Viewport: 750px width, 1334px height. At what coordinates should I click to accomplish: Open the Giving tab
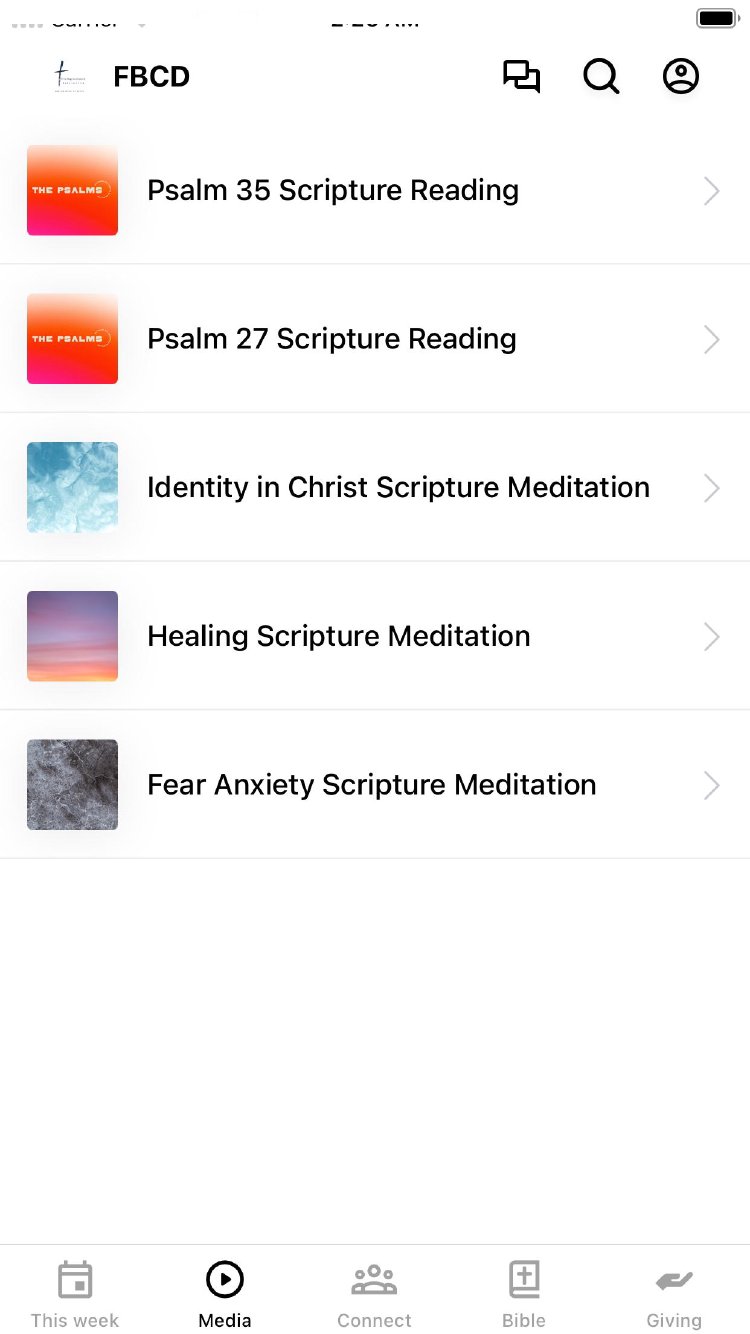[x=674, y=1294]
